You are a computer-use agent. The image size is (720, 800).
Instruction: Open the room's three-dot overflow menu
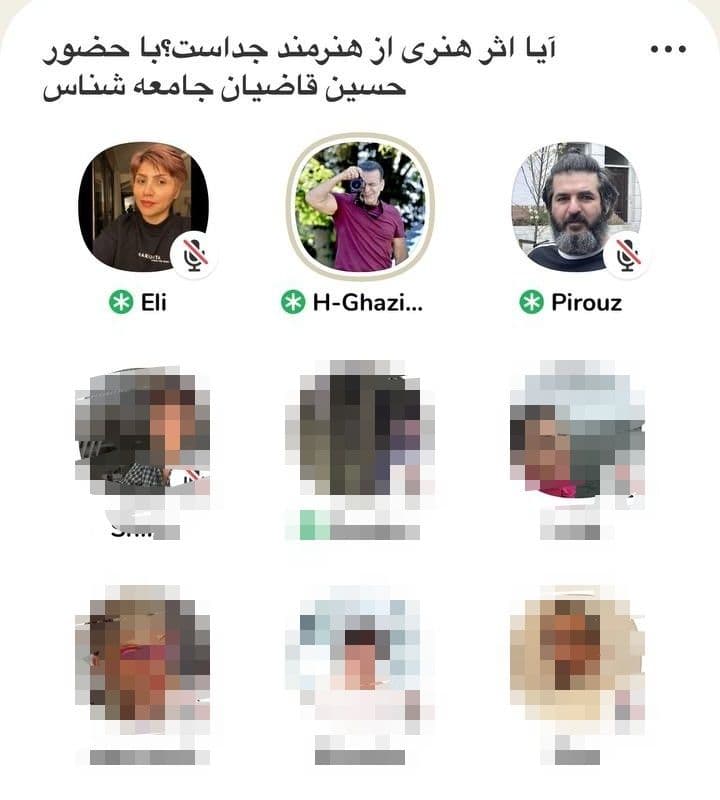(x=667, y=49)
